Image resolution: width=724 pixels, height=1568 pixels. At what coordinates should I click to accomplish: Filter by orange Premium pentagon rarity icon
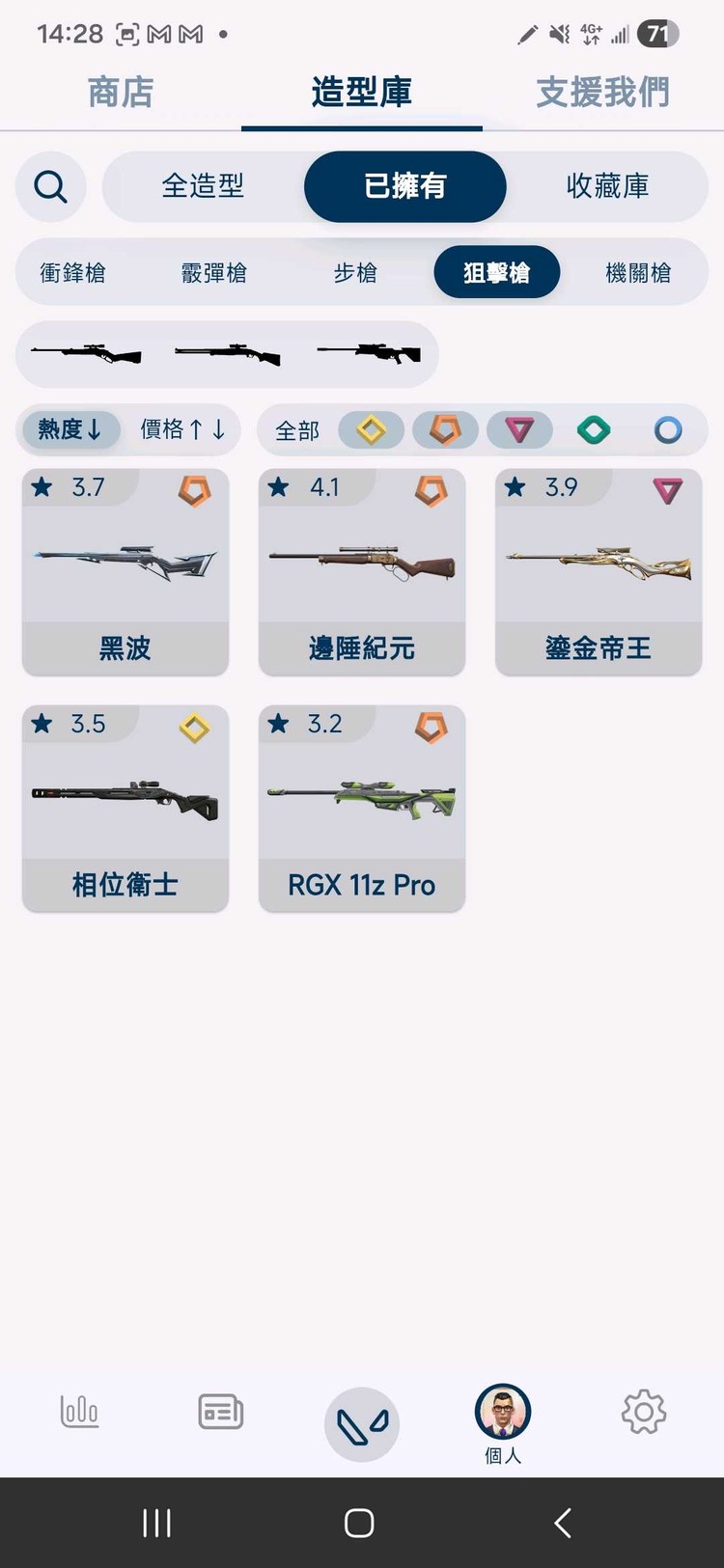(x=445, y=429)
